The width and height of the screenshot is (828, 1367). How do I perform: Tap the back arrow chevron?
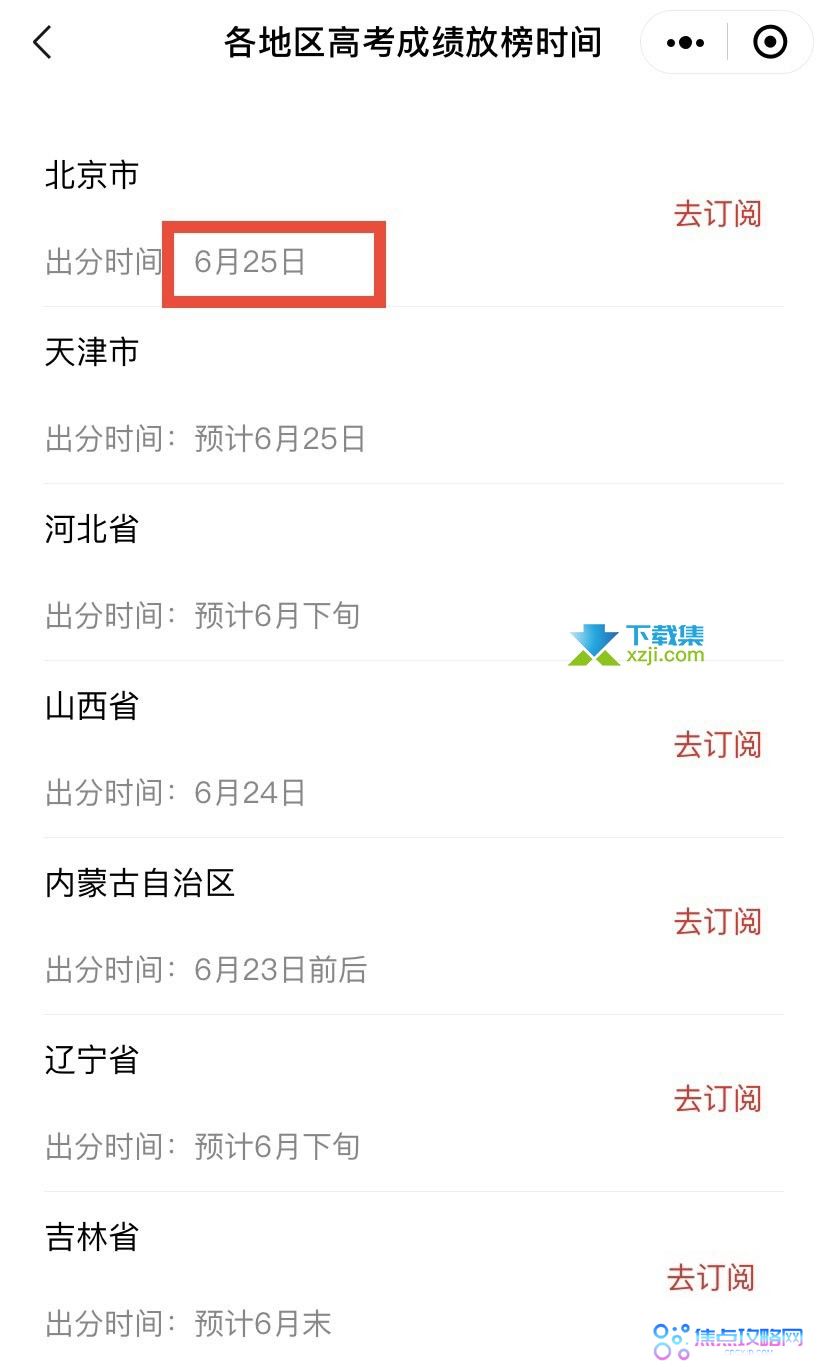click(x=42, y=43)
